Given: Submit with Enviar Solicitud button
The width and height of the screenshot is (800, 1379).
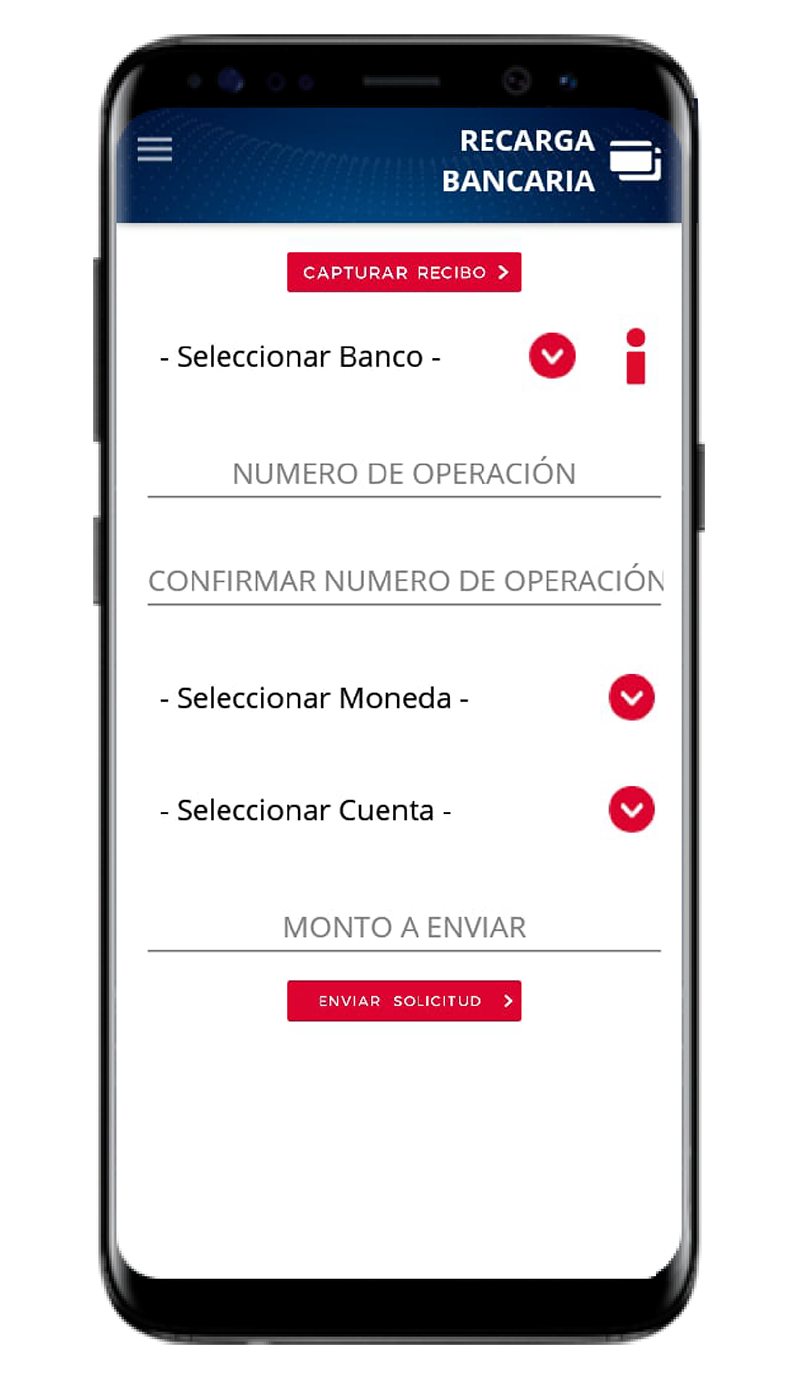Looking at the screenshot, I should [x=404, y=1001].
